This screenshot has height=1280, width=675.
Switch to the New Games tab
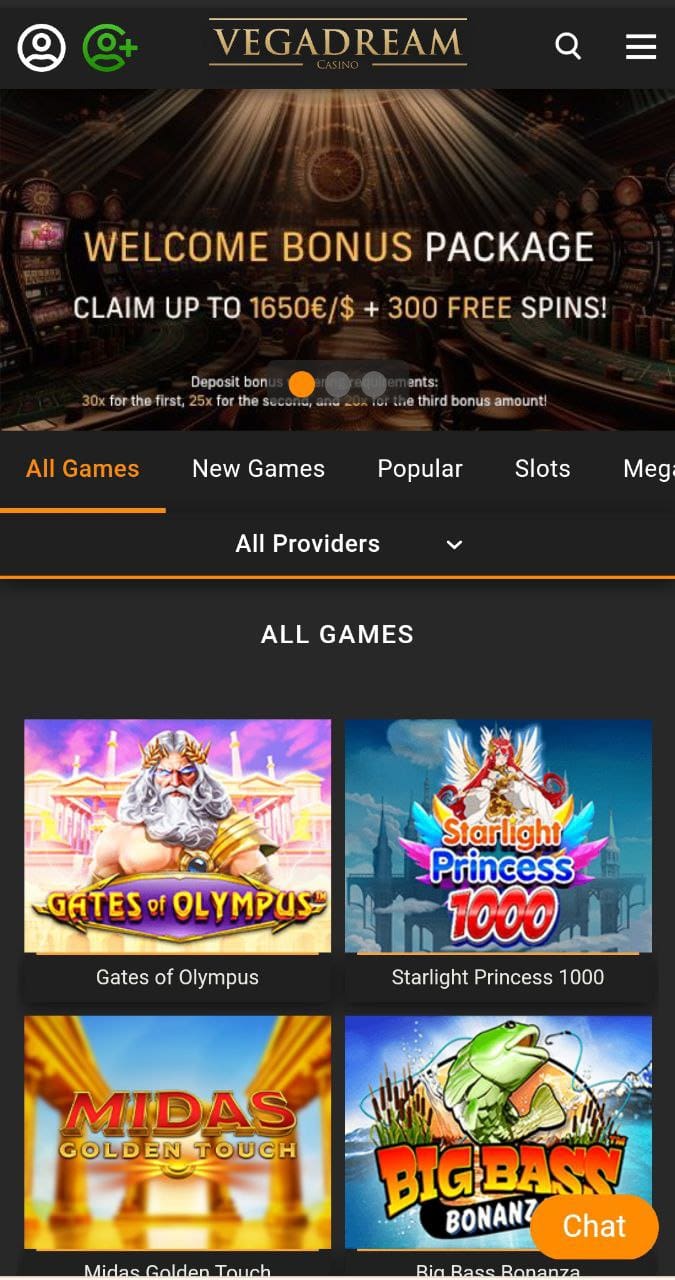click(258, 469)
